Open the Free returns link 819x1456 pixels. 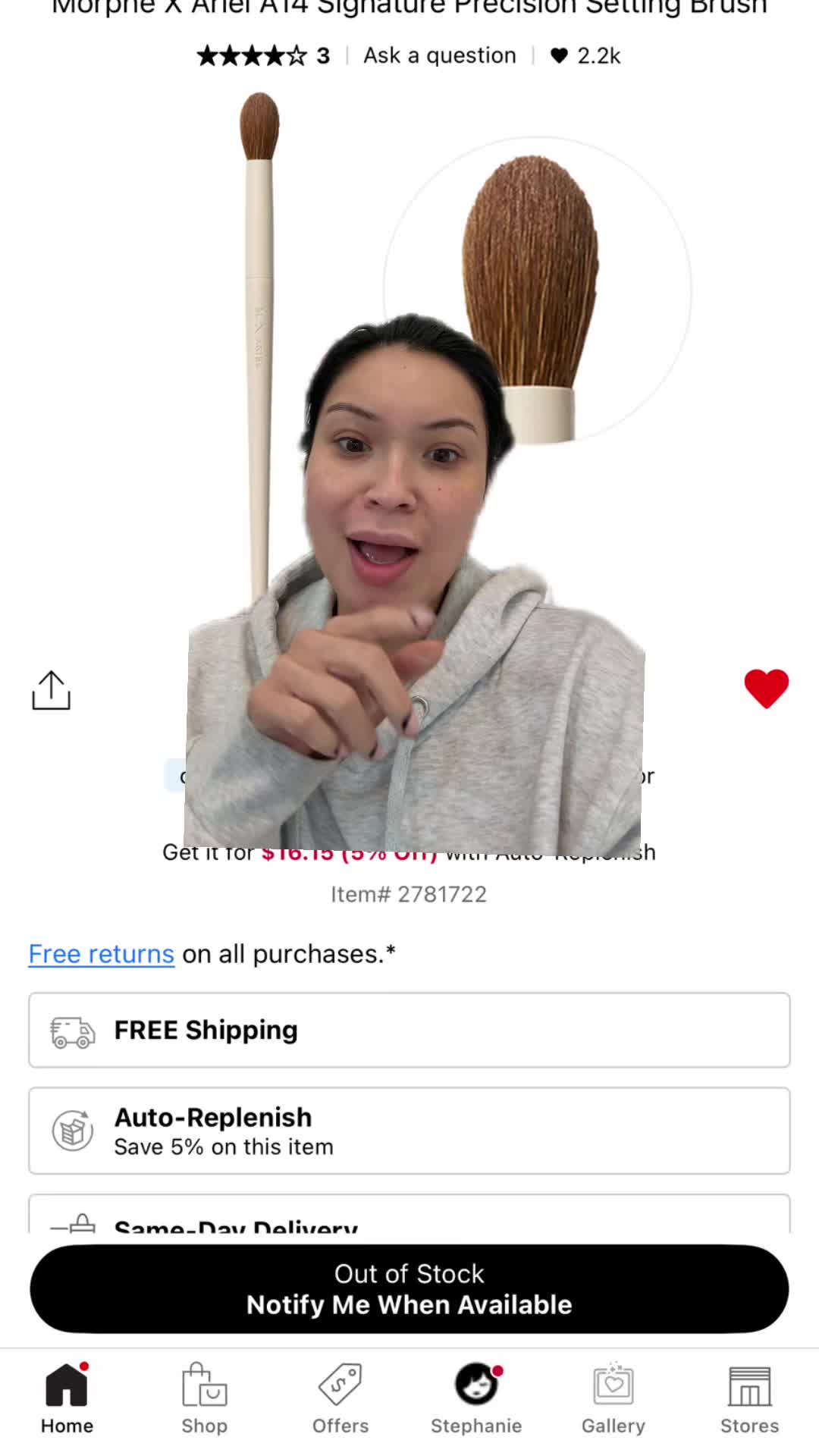[x=101, y=953]
